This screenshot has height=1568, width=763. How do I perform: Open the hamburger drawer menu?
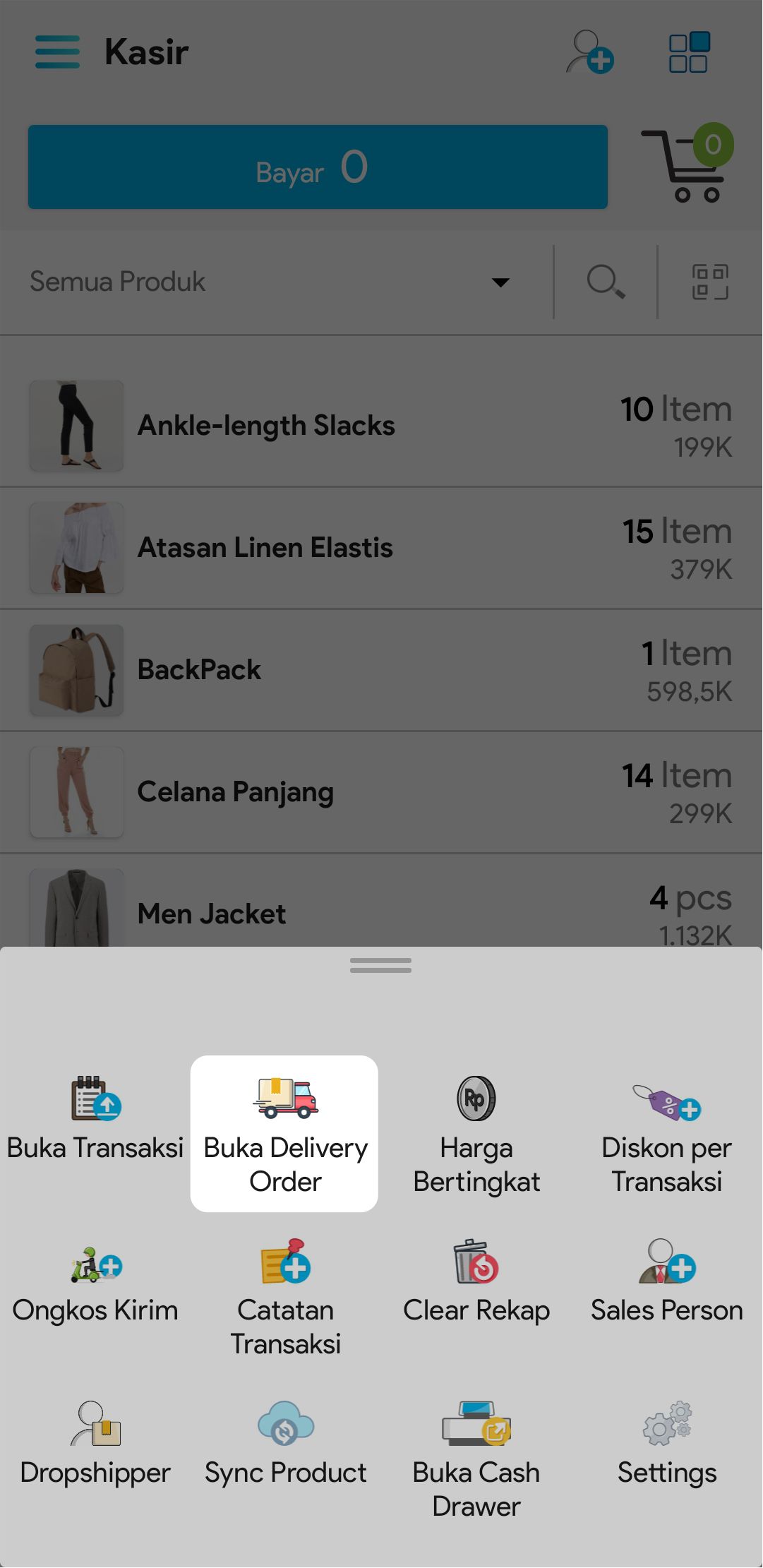57,52
